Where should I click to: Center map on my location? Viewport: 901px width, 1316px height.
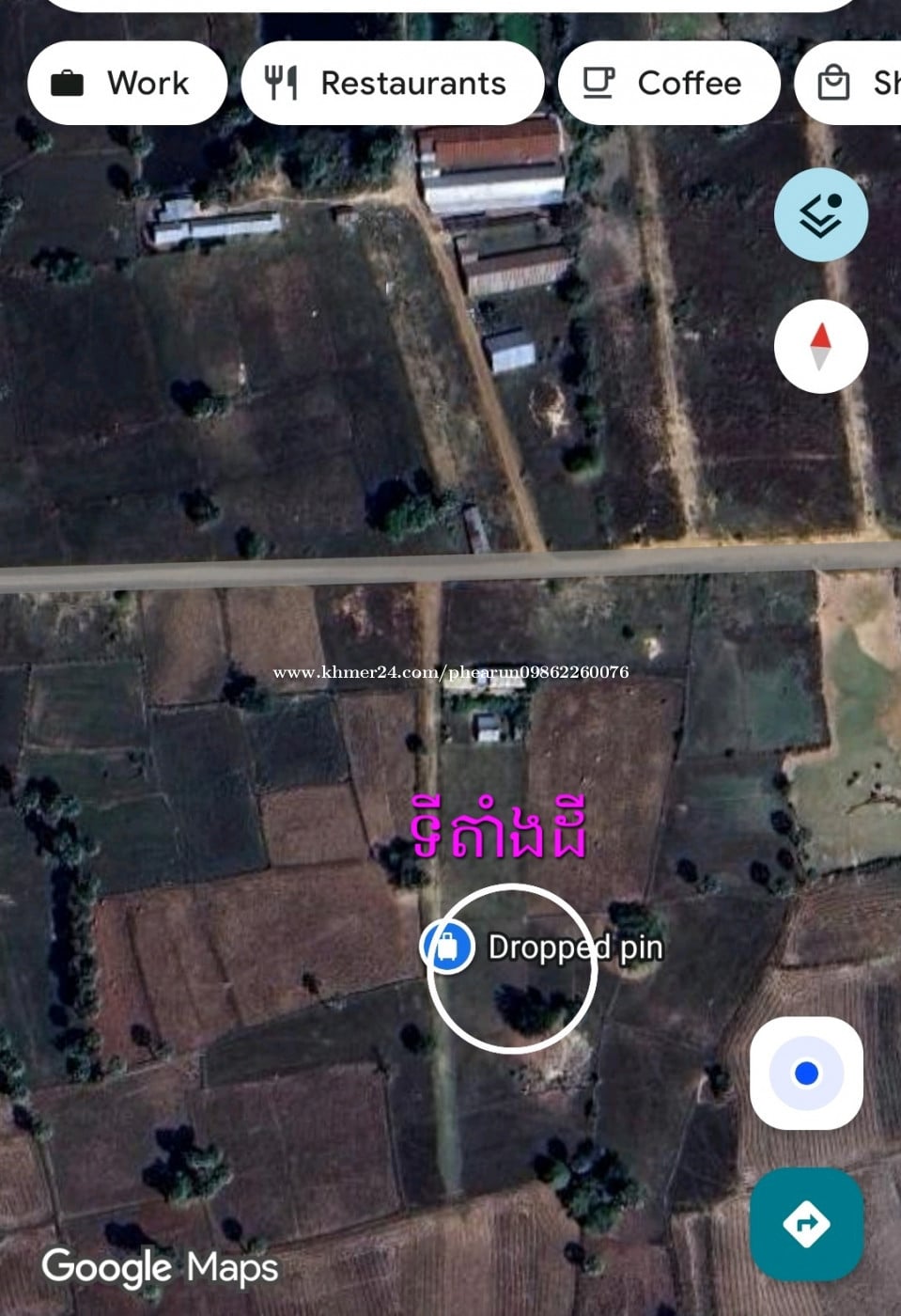coord(806,1073)
